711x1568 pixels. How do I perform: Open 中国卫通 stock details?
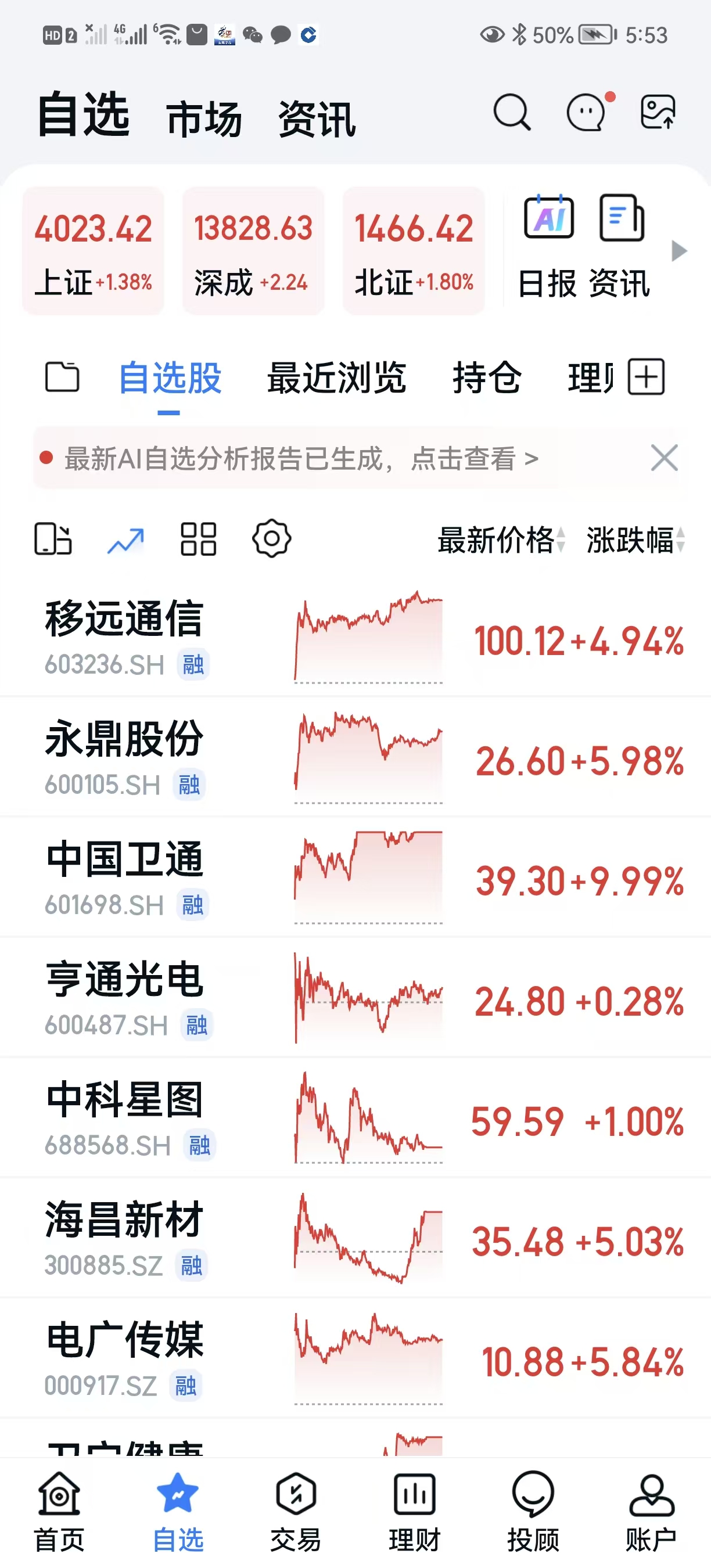[x=124, y=875]
